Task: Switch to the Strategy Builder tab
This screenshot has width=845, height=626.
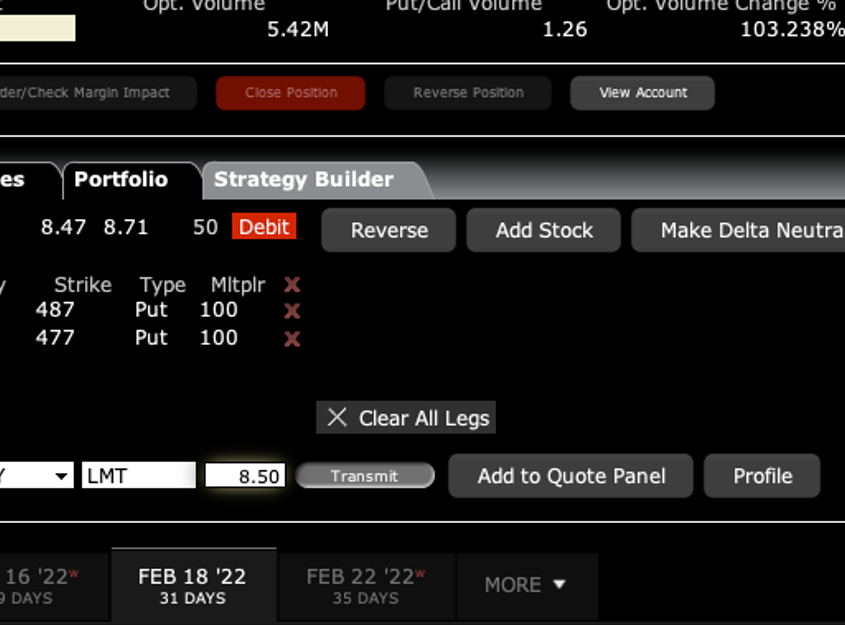Action: point(304,180)
